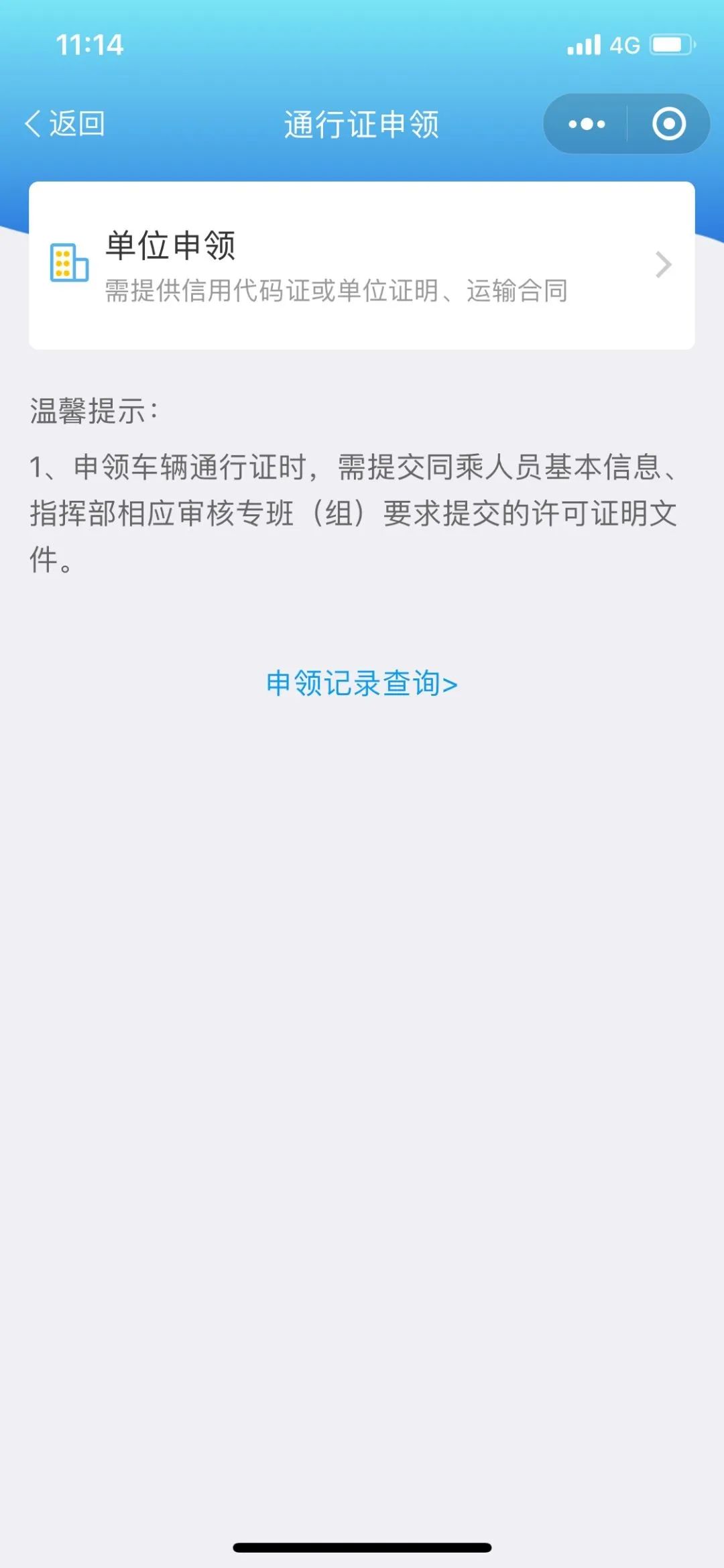The height and width of the screenshot is (1568, 724).
Task: Close the mini program via circle icon
Action: 669,124
